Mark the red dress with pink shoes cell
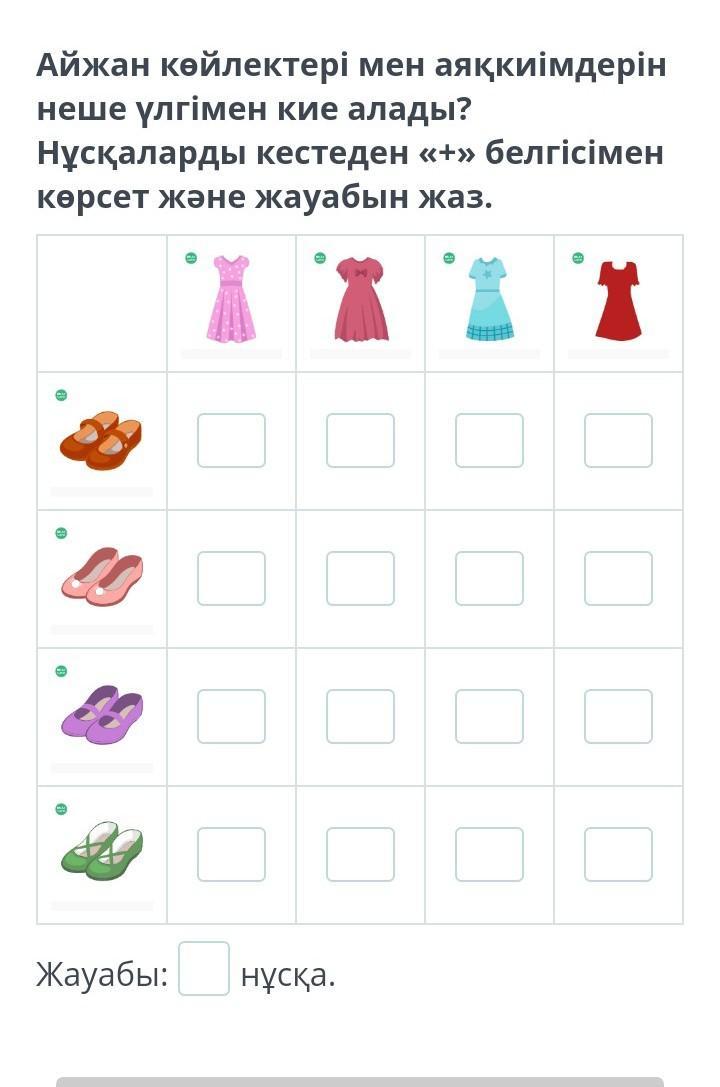 click(x=618, y=579)
